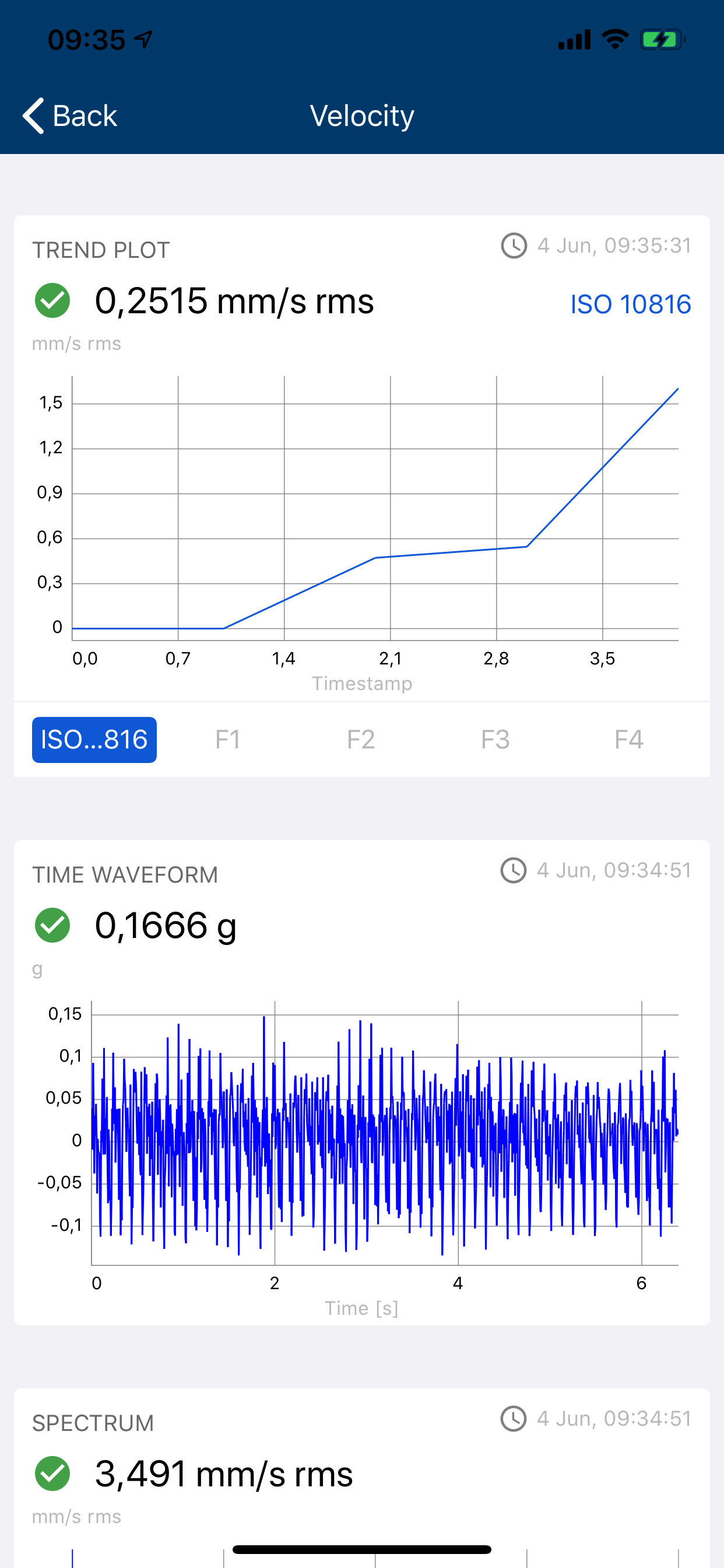Select the F4 filter tab
Image resolution: width=724 pixels, height=1568 pixels.
click(x=630, y=740)
